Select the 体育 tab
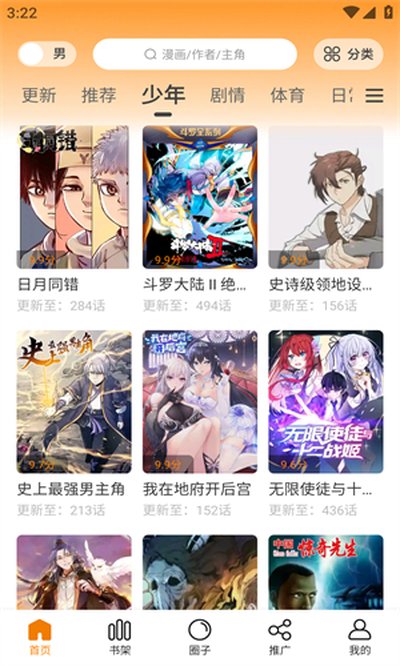 pyautogui.click(x=287, y=95)
